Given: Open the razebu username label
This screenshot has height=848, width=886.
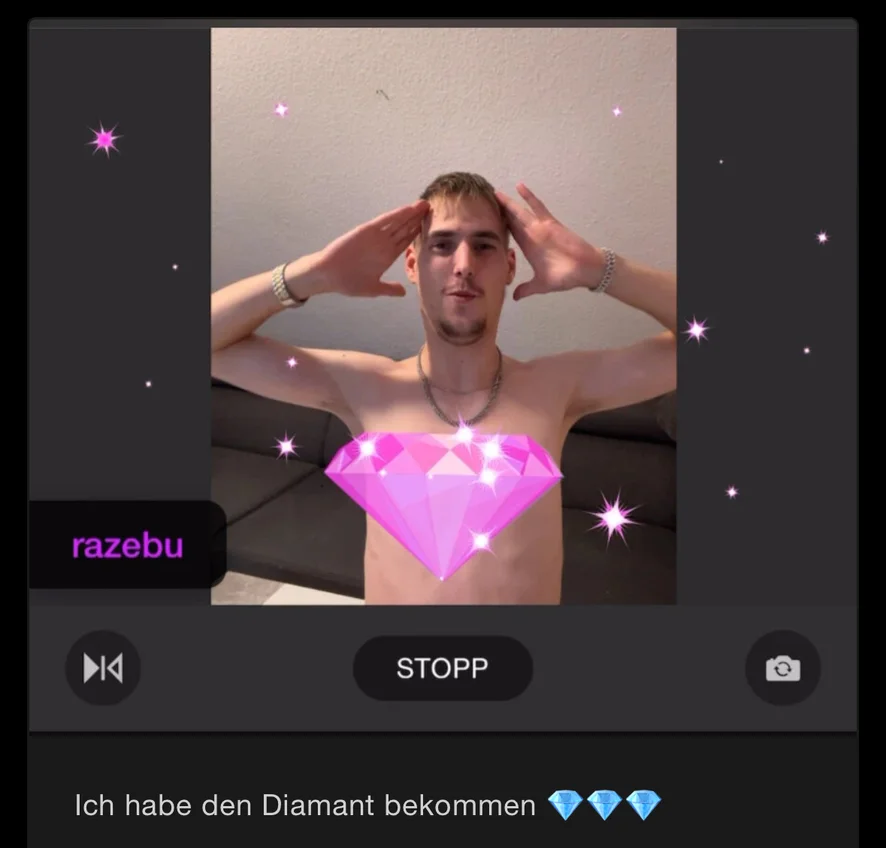Looking at the screenshot, I should (127, 546).
